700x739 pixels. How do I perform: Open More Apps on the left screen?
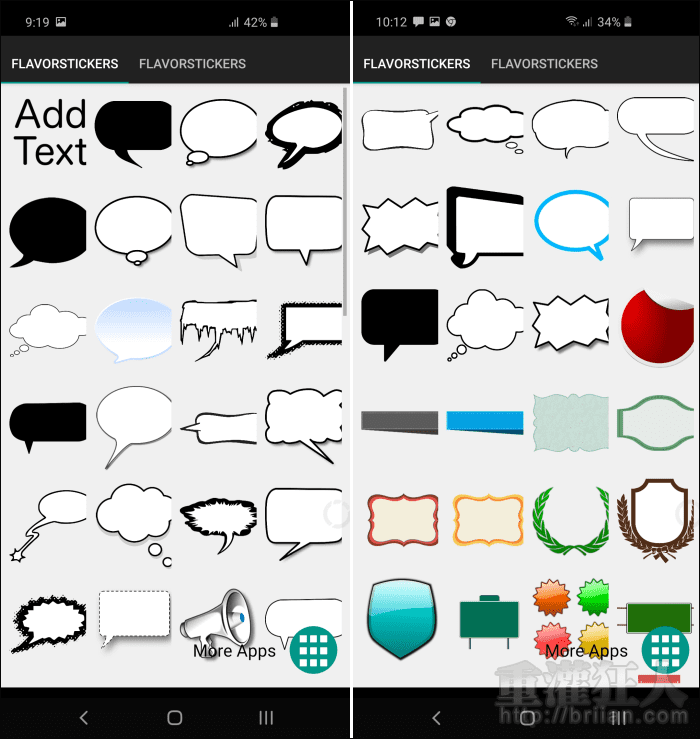[313, 651]
